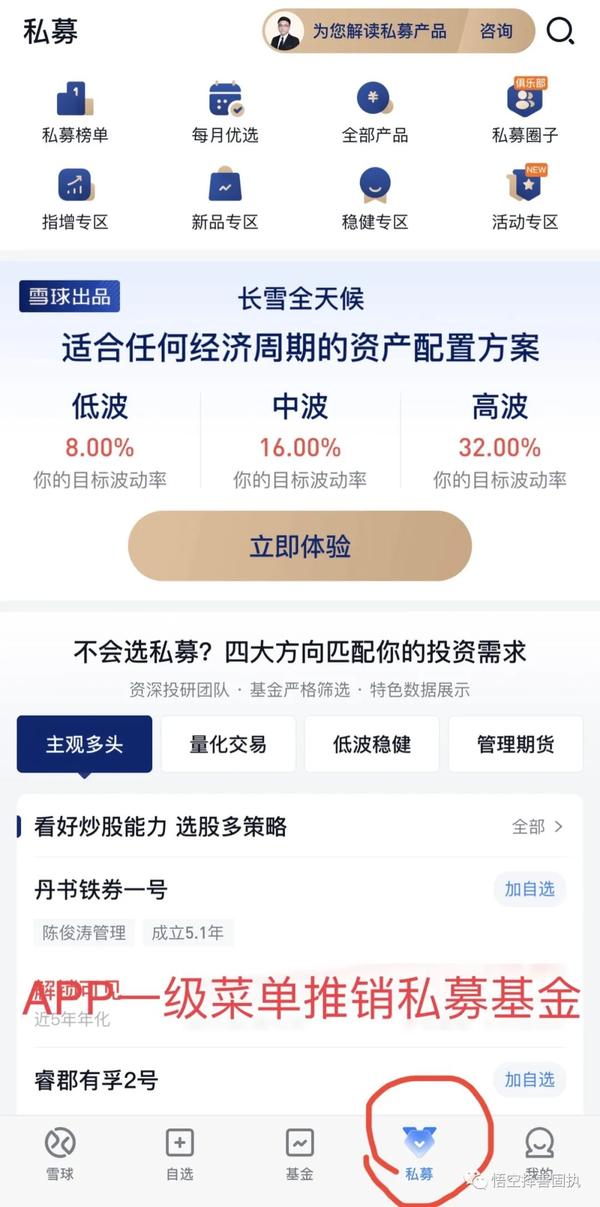Select the 低波稳健 tab
Screen dimensions: 600x1207
(x=372, y=744)
